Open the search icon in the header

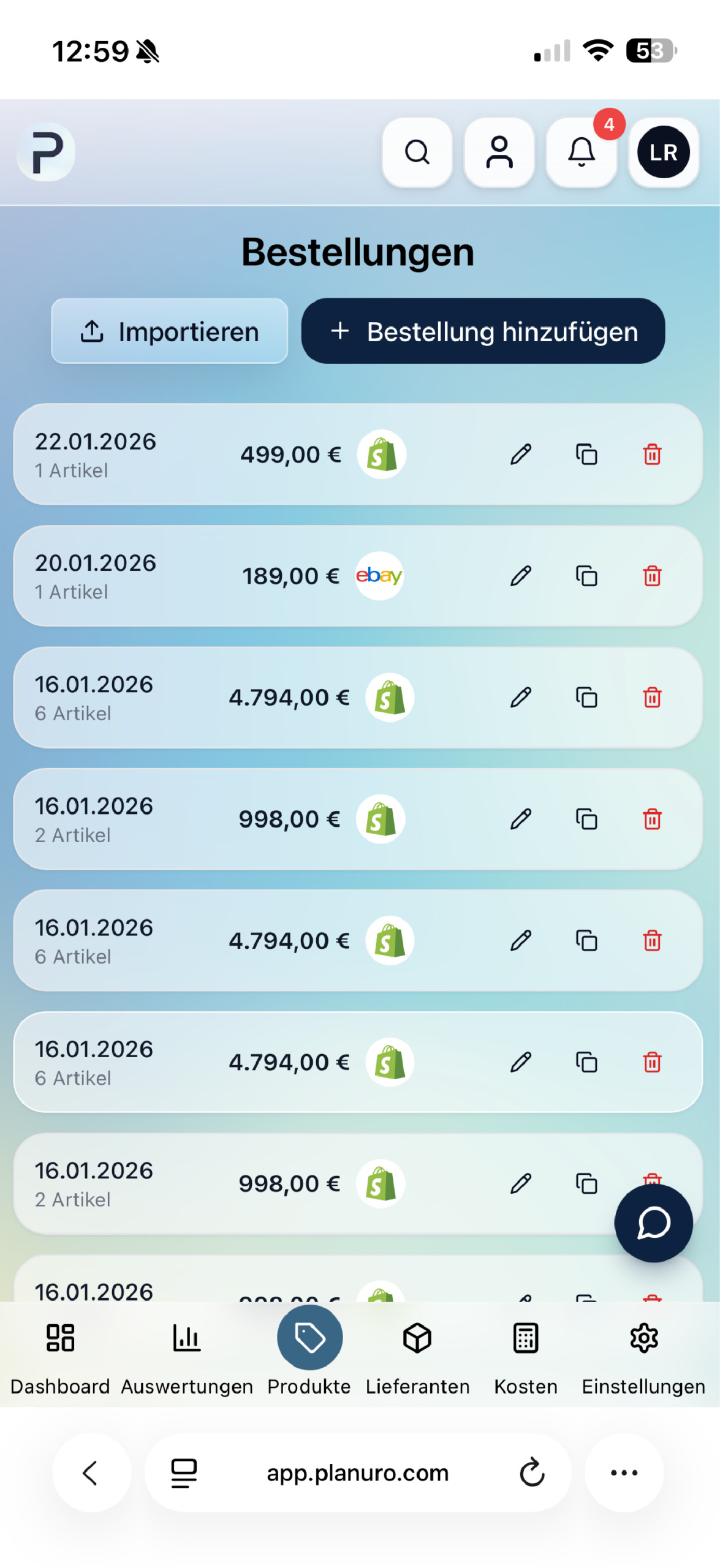click(417, 152)
